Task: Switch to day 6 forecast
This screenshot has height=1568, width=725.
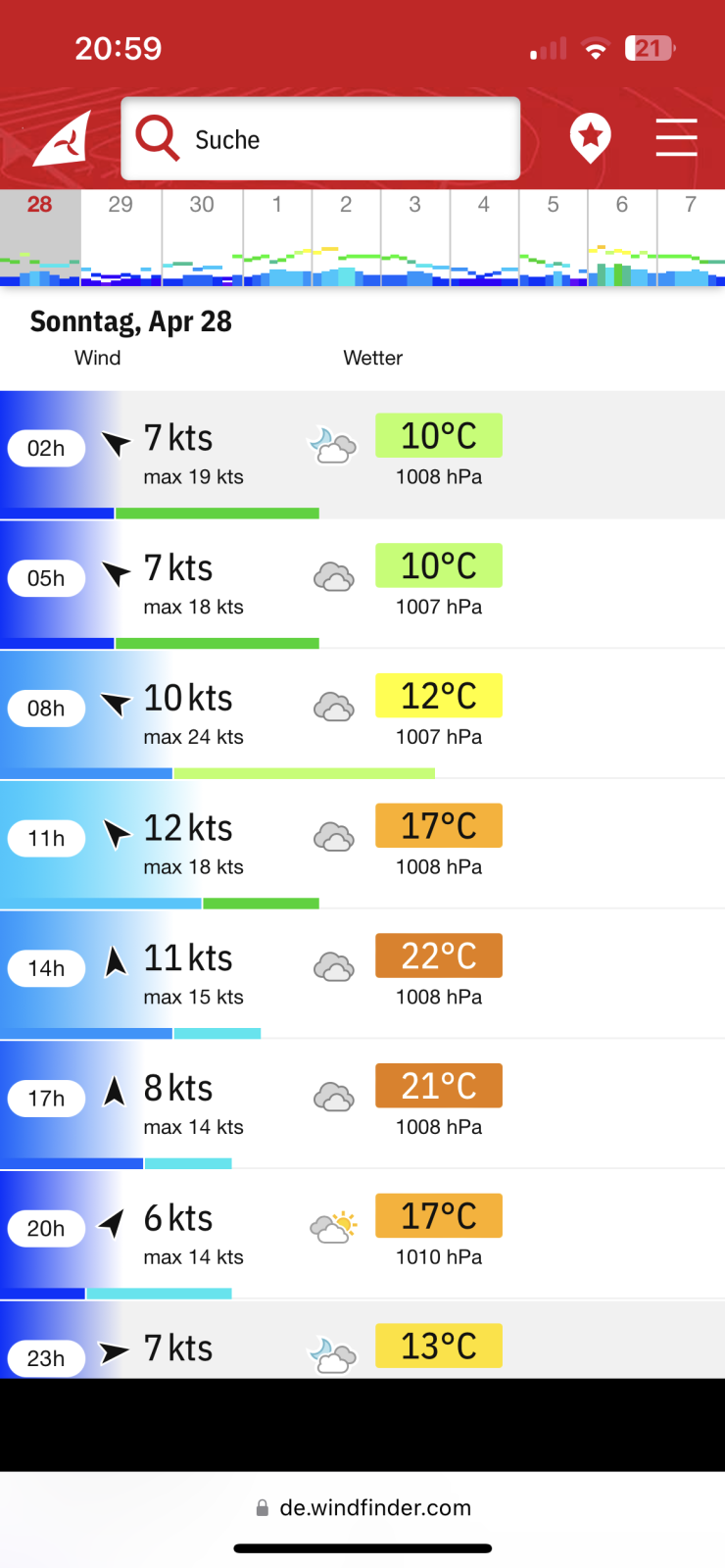Action: 621,235
